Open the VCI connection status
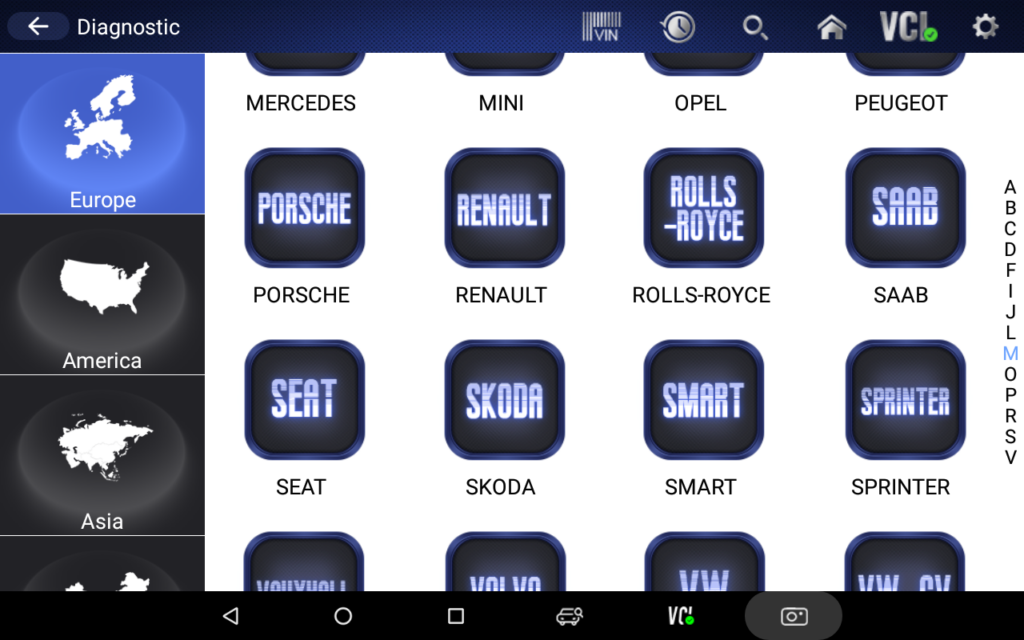 point(908,27)
